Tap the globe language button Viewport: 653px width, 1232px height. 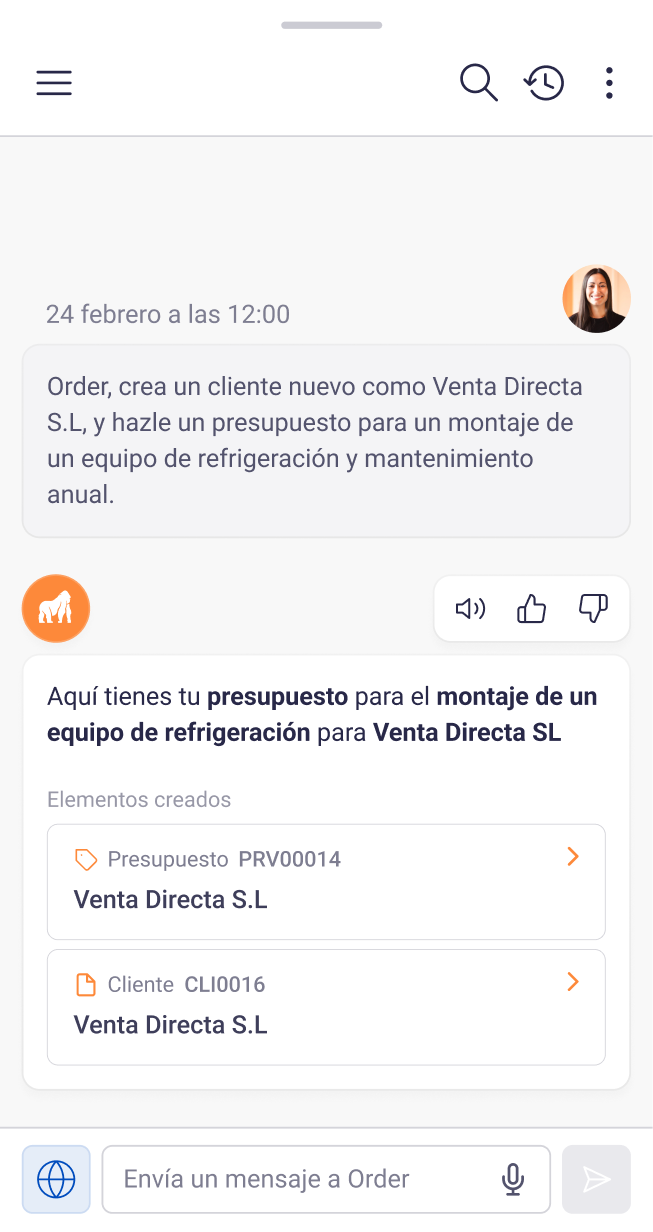coord(56,1179)
